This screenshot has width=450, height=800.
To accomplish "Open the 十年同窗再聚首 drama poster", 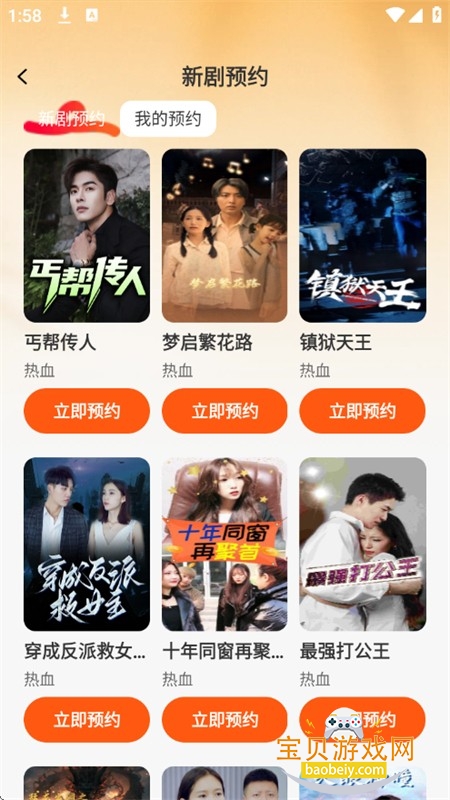I will coord(224,544).
